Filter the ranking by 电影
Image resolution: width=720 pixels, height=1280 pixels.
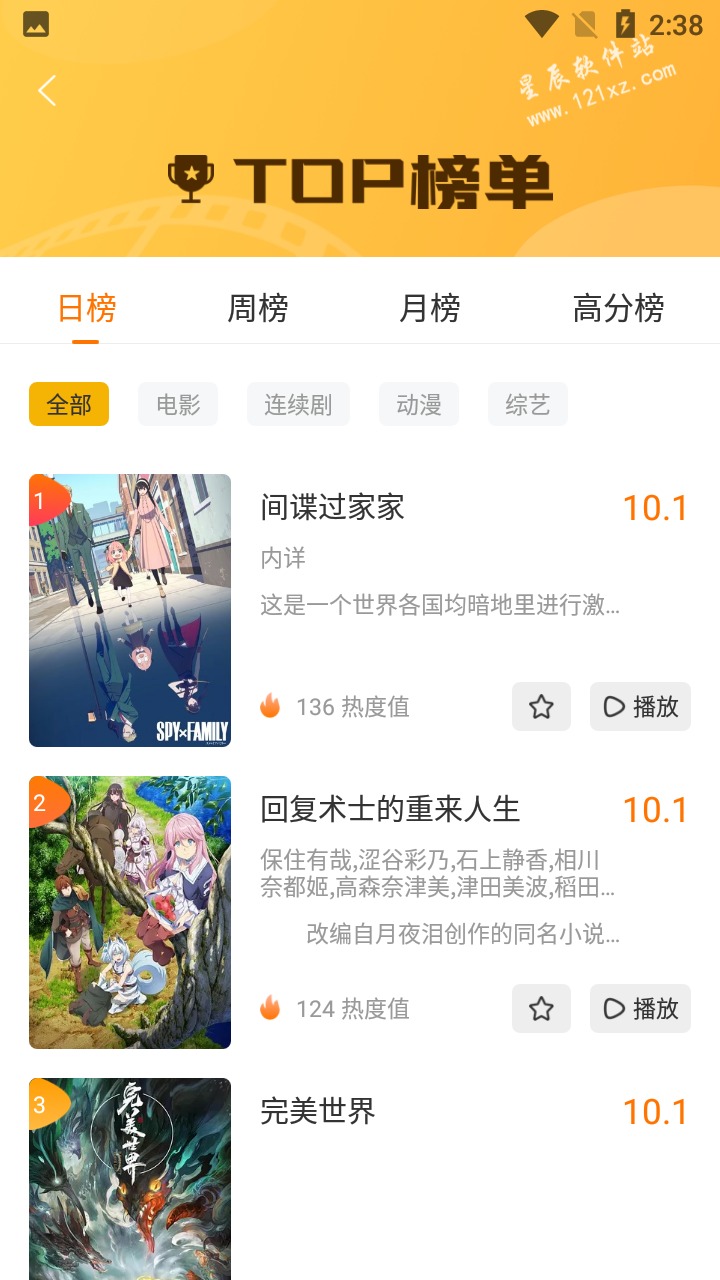tap(178, 404)
